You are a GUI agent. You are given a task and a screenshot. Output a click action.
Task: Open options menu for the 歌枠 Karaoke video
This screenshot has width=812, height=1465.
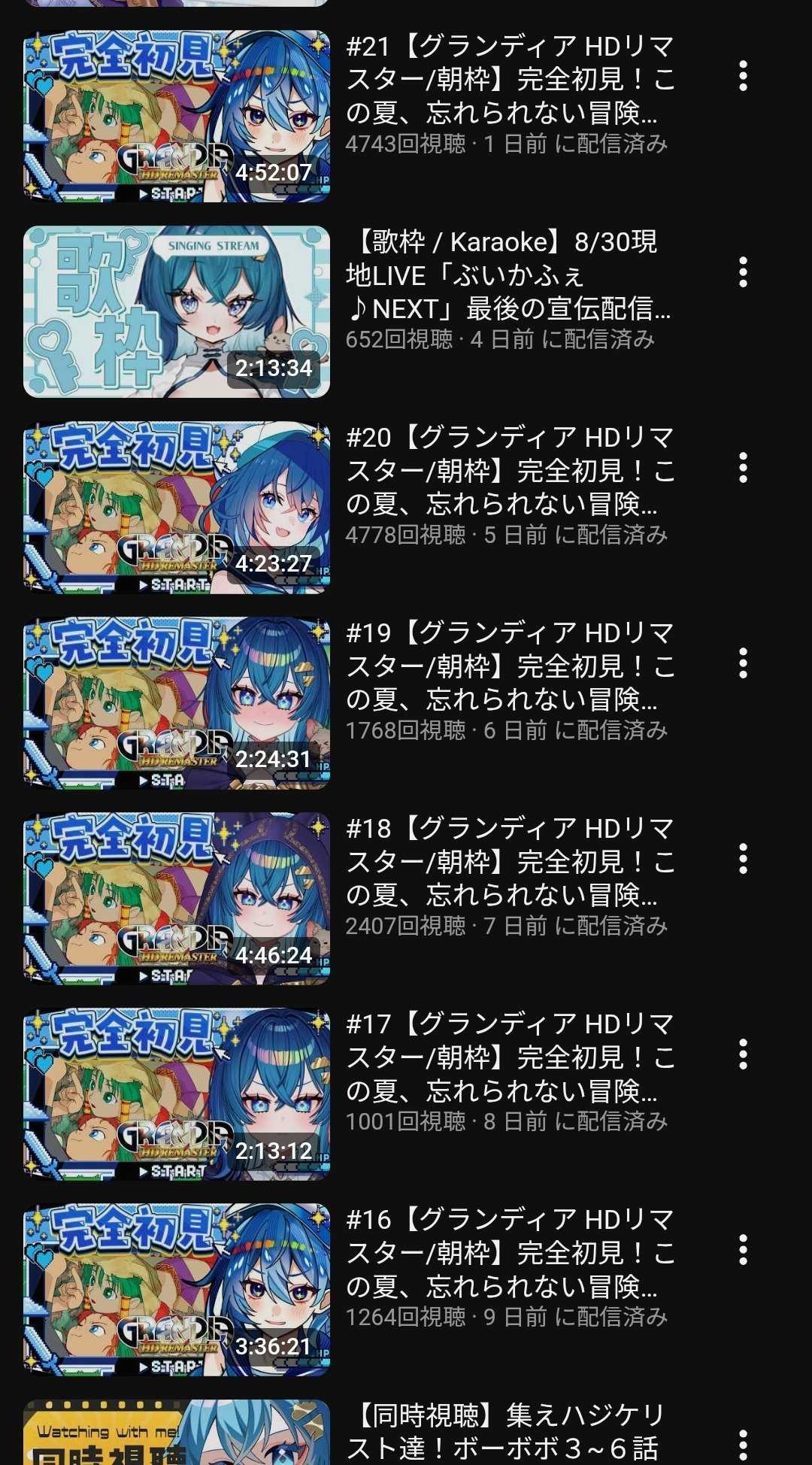tap(743, 271)
